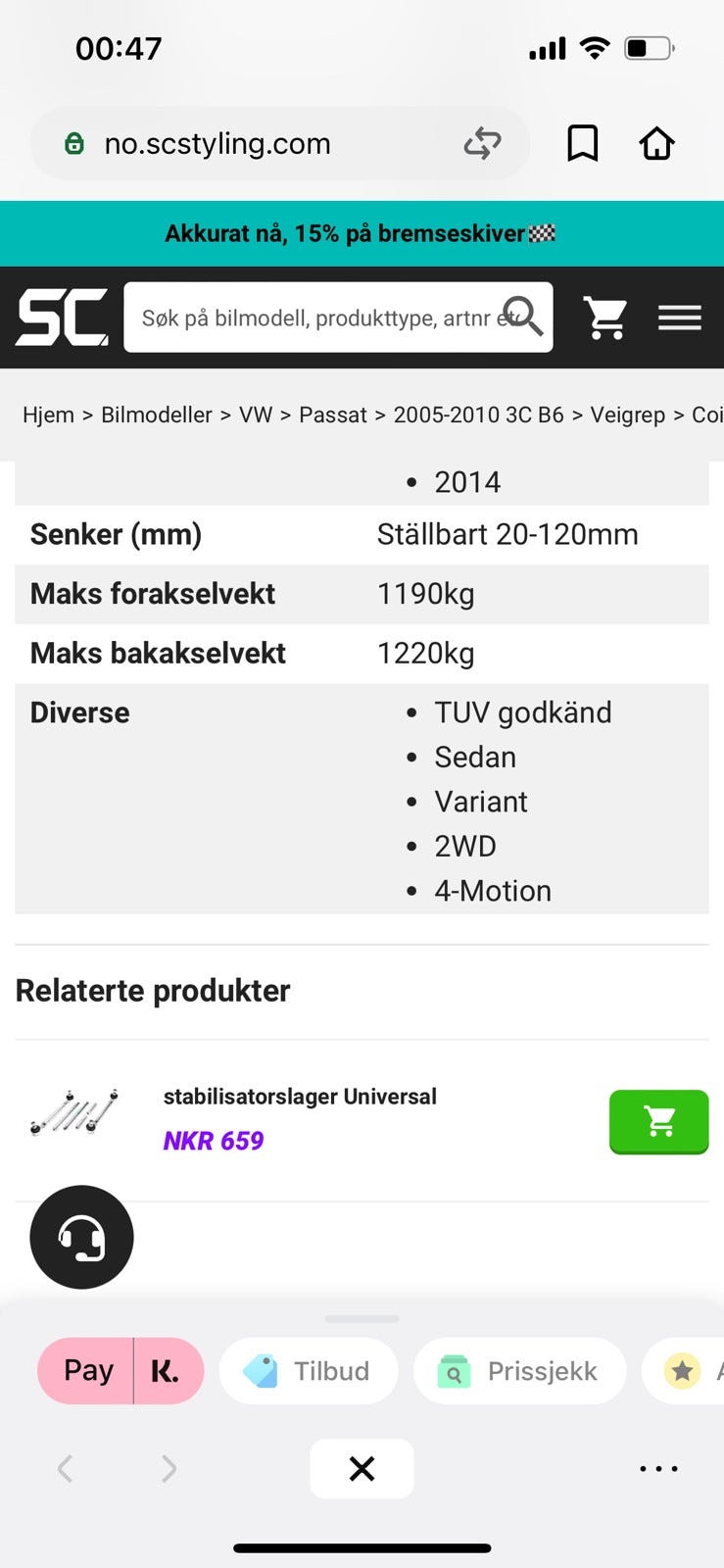Image resolution: width=724 pixels, height=1568 pixels.
Task: Click the SC logo to go home
Action: [x=61, y=317]
